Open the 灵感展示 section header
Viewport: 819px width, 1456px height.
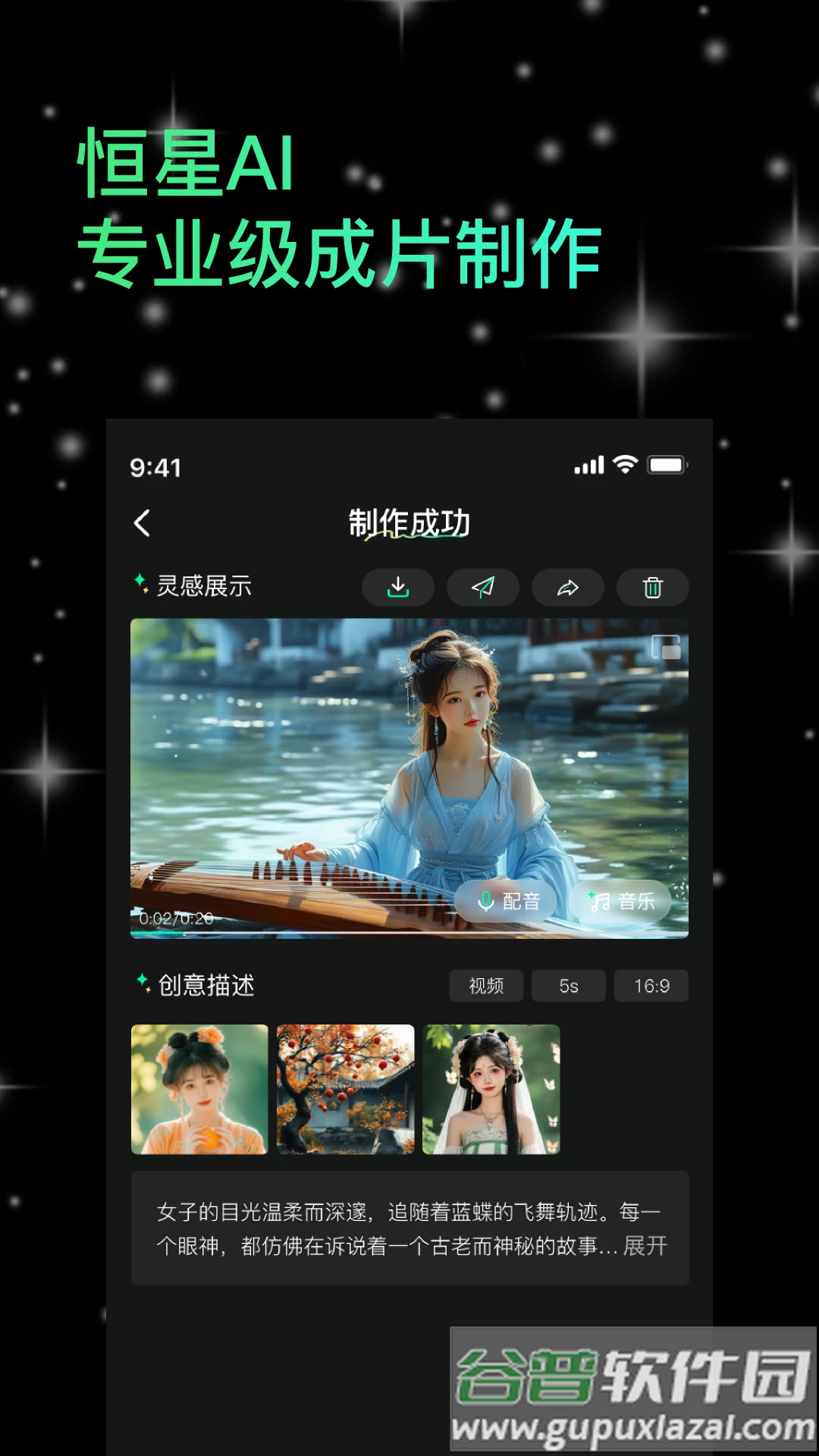coord(205,586)
